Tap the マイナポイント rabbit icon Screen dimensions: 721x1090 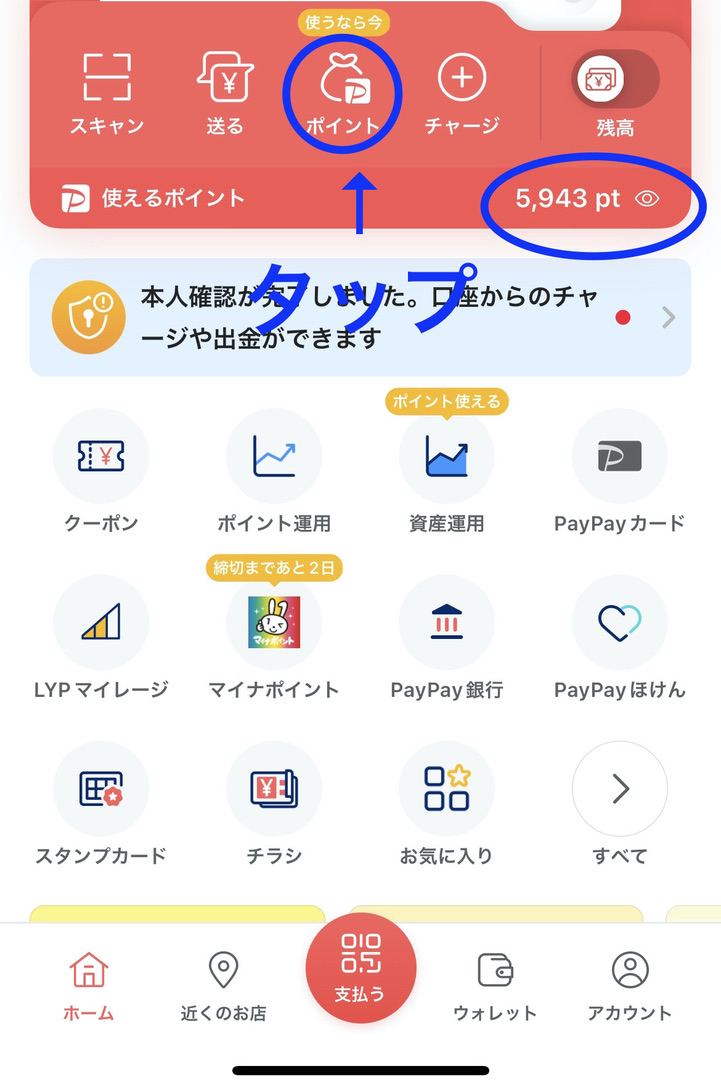tap(273, 622)
